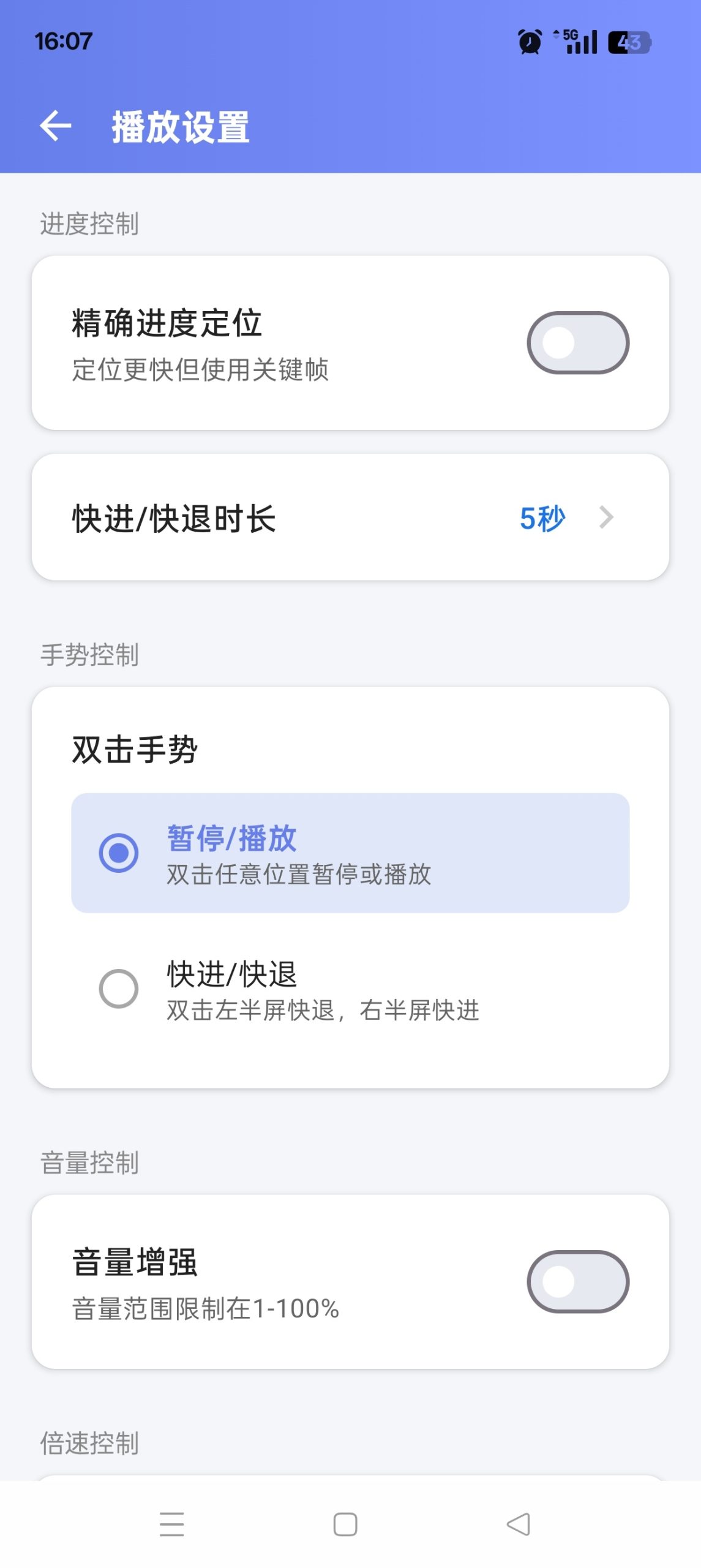
Task: Tap the battery indicator showing 43
Action: (x=629, y=42)
